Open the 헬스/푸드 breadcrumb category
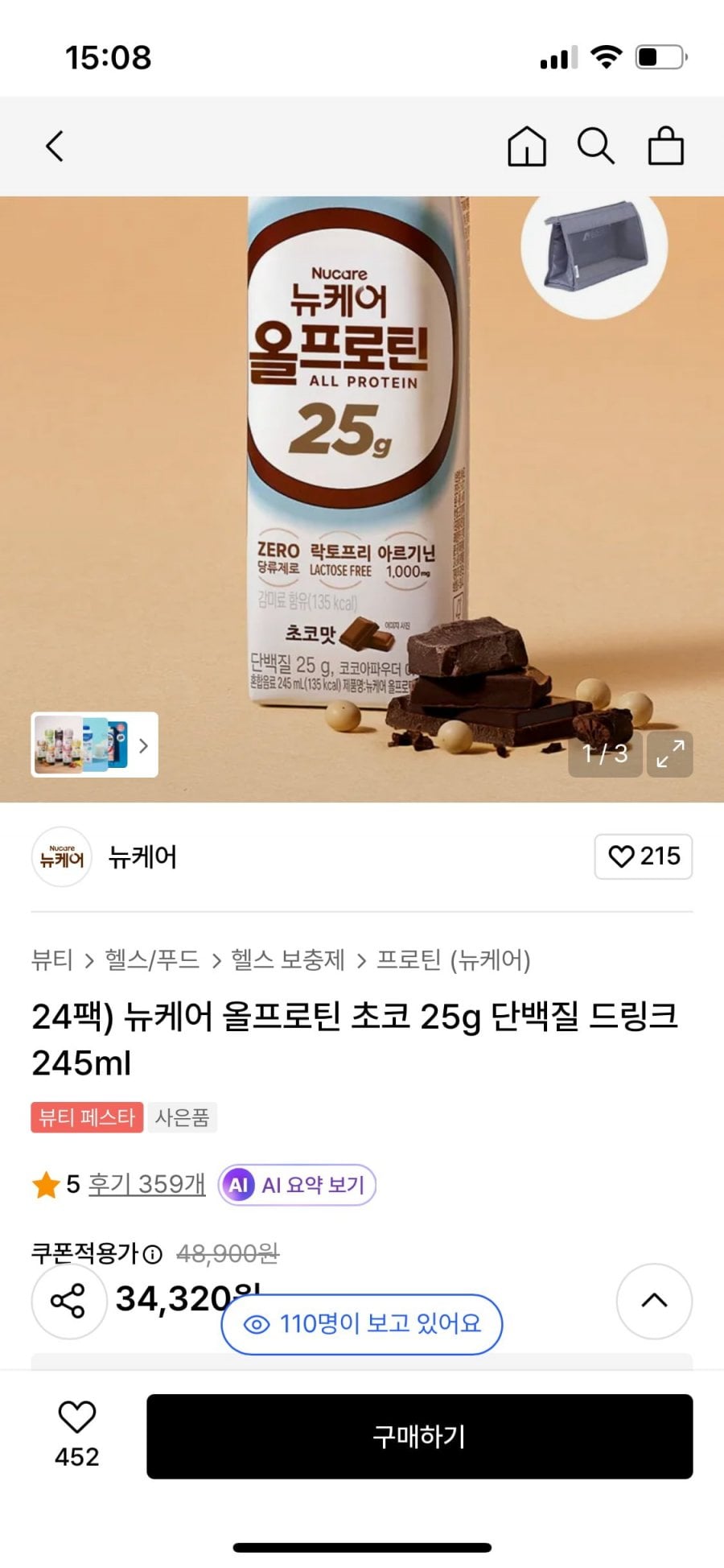Viewport: 724px width, 1568px height. pyautogui.click(x=152, y=959)
